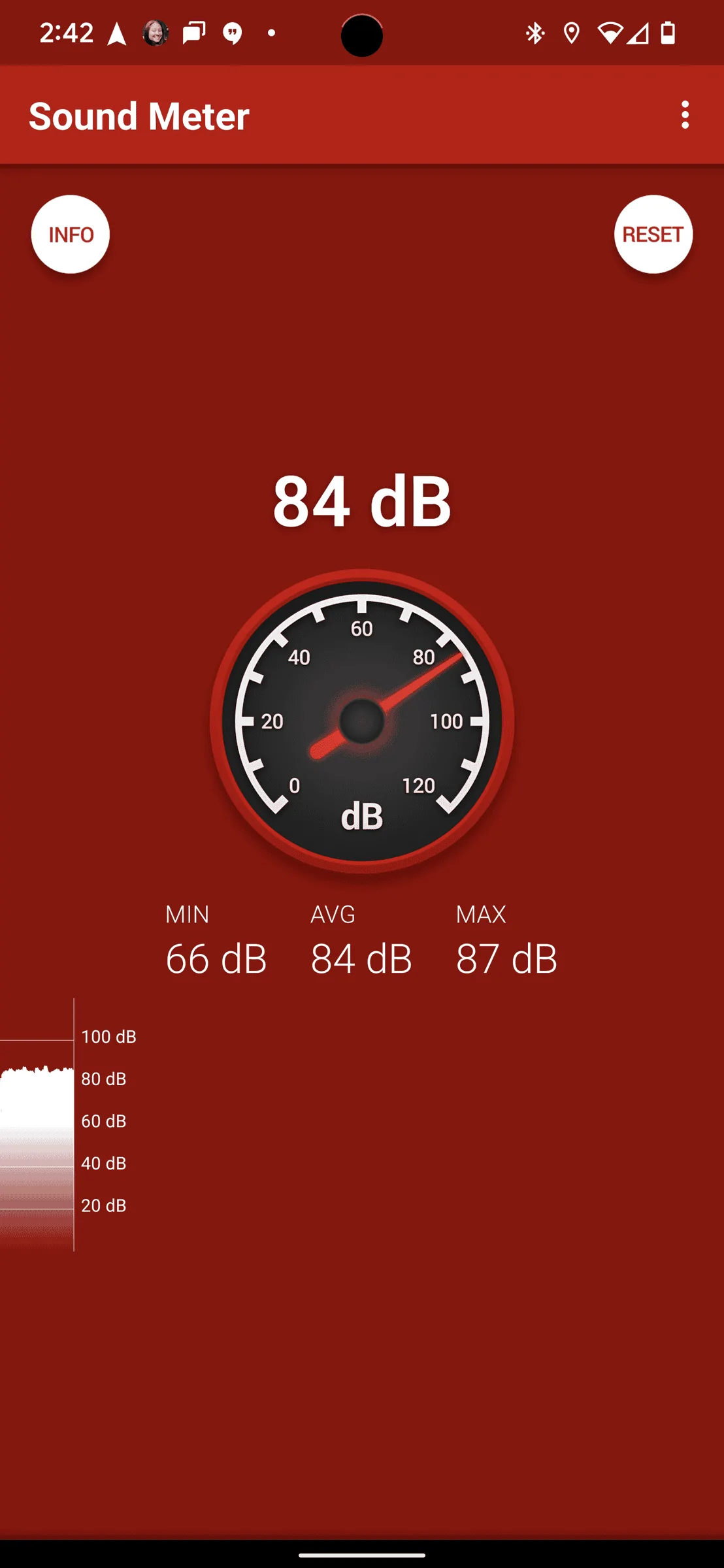Tap the status bar clock showing 2:42
The width and height of the screenshot is (724, 1568).
66,32
